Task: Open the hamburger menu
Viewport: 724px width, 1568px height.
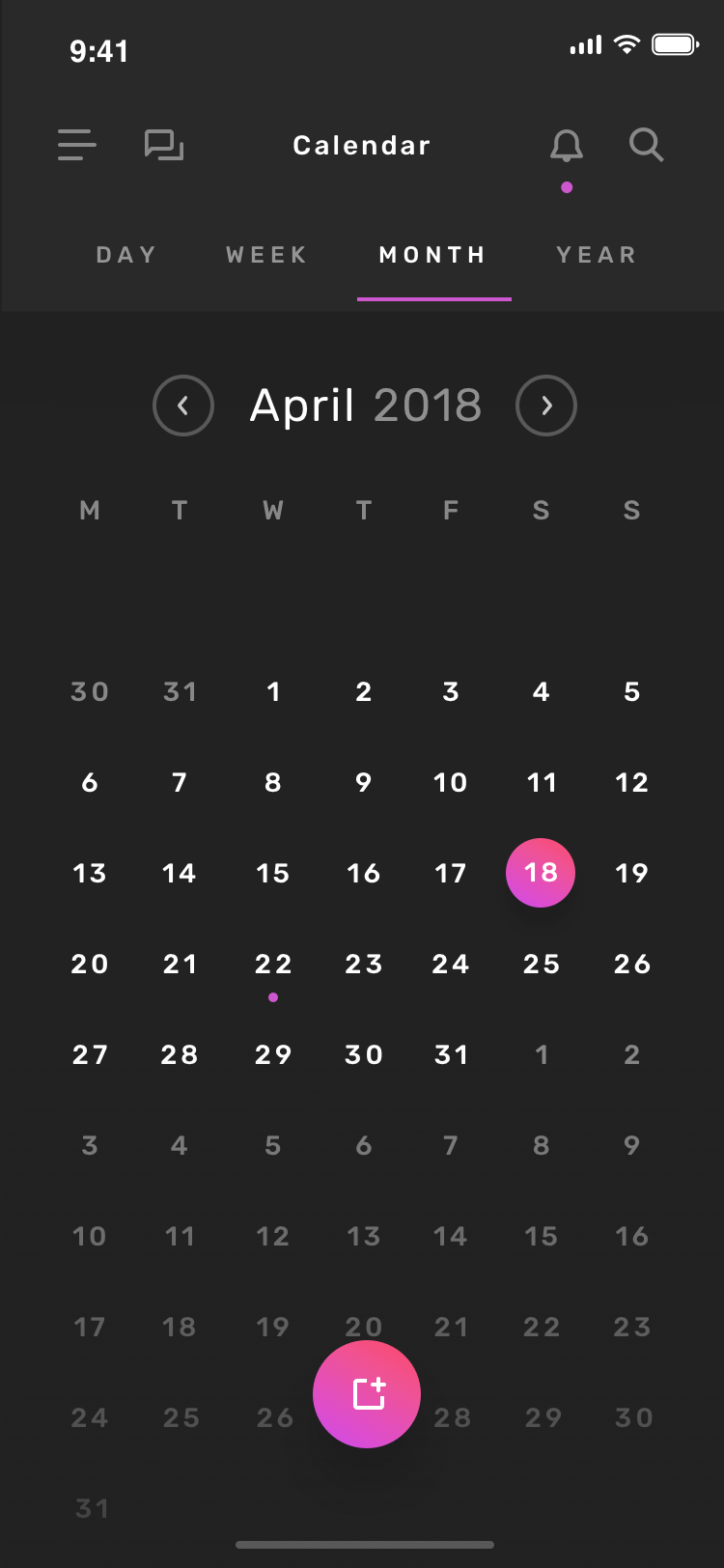Action: 77,145
